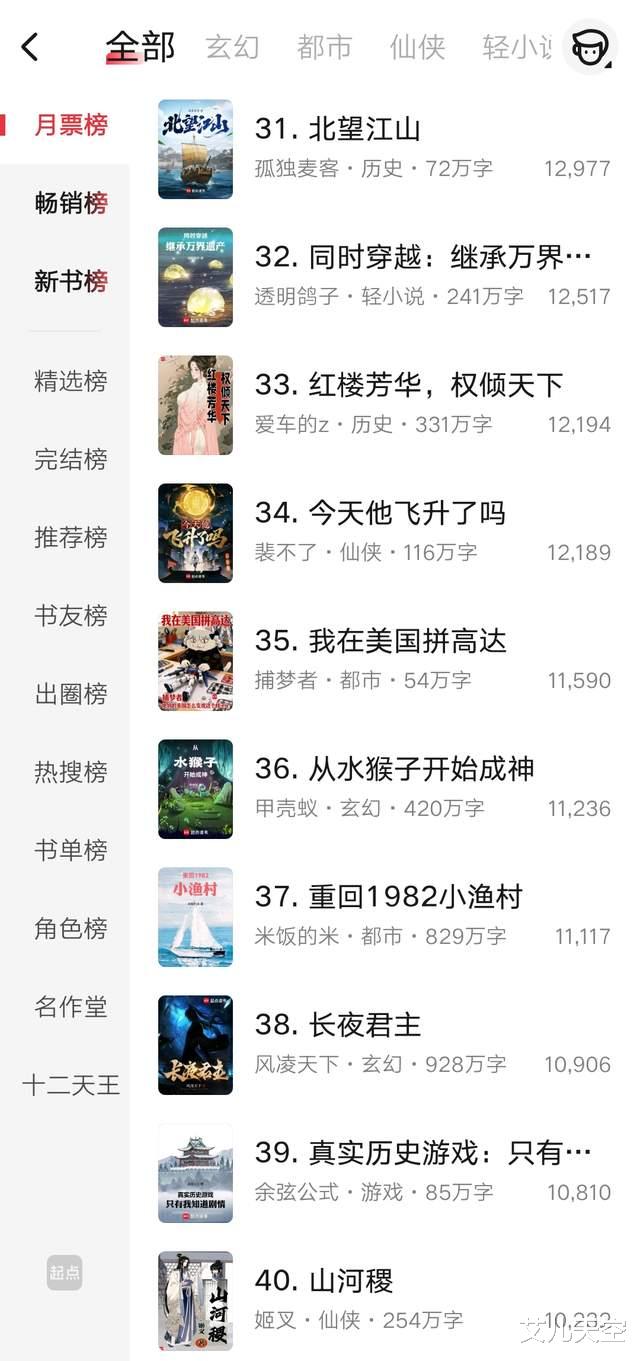Open the avatar icon at top right
The image size is (640, 1361).
tap(589, 47)
